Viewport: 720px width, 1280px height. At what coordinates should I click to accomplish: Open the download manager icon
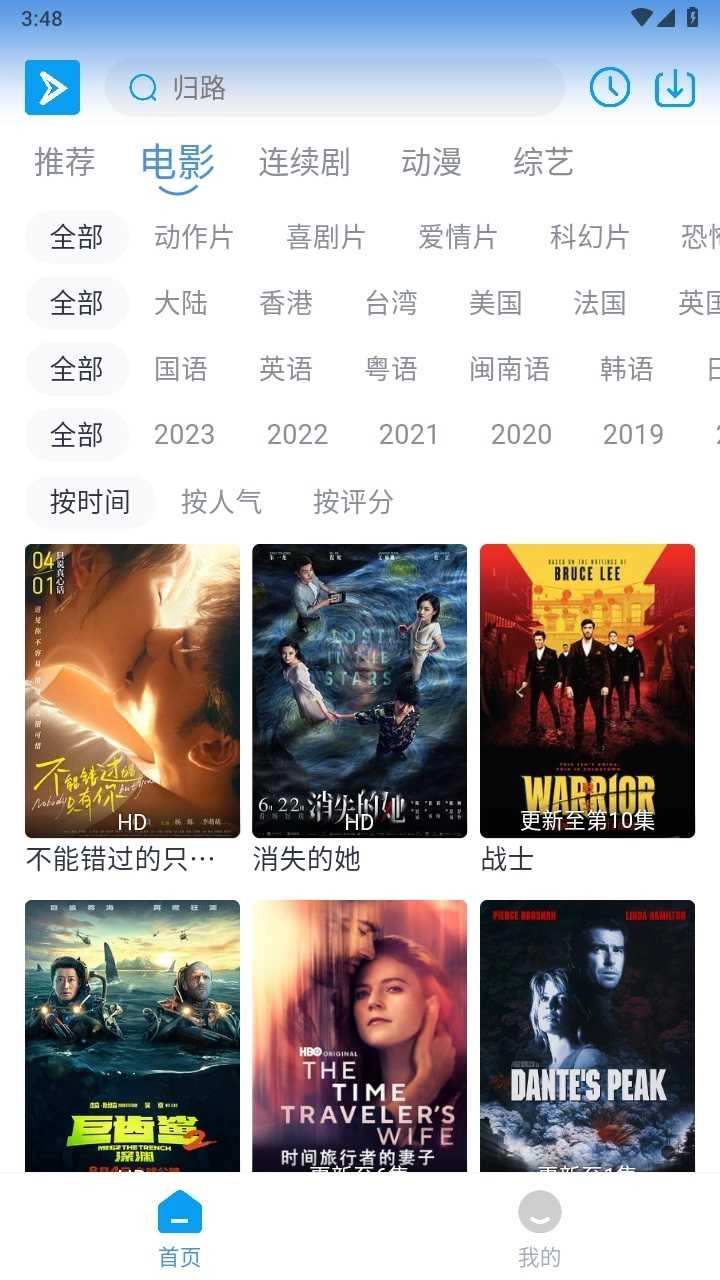click(675, 87)
